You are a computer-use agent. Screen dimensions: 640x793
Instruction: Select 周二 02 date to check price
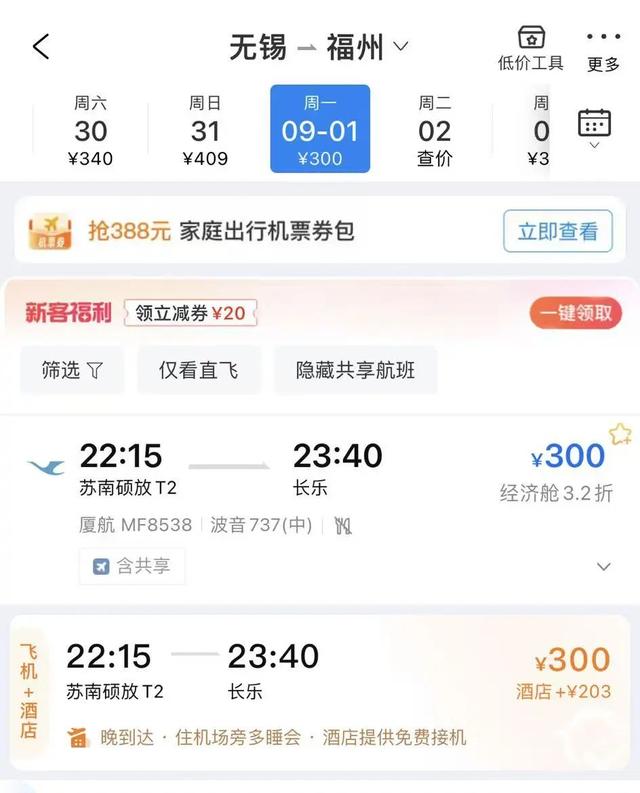click(434, 130)
